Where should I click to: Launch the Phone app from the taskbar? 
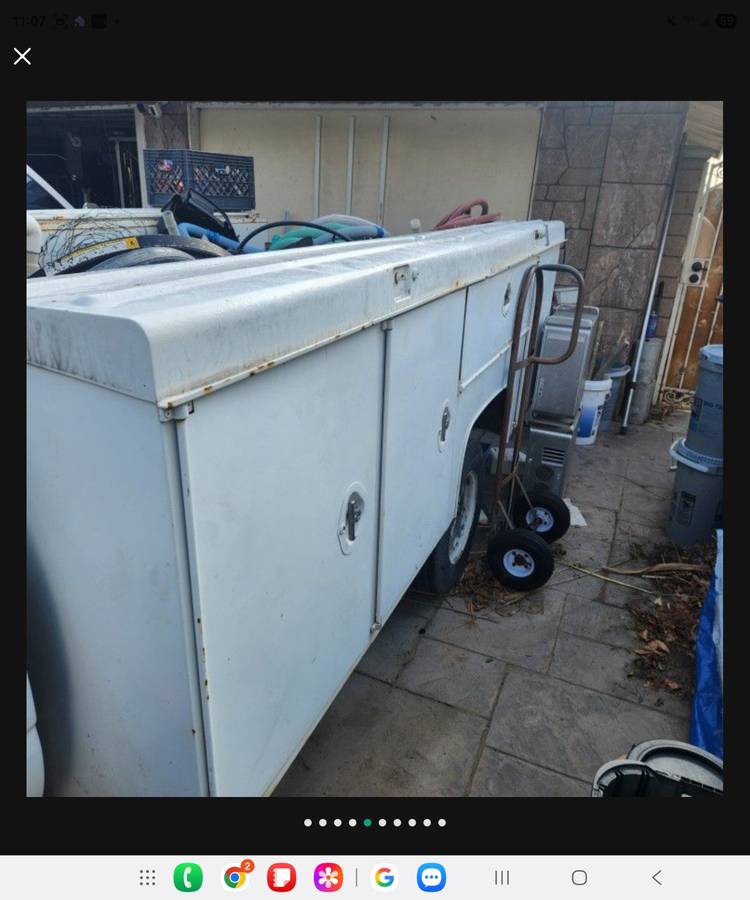pyautogui.click(x=188, y=878)
